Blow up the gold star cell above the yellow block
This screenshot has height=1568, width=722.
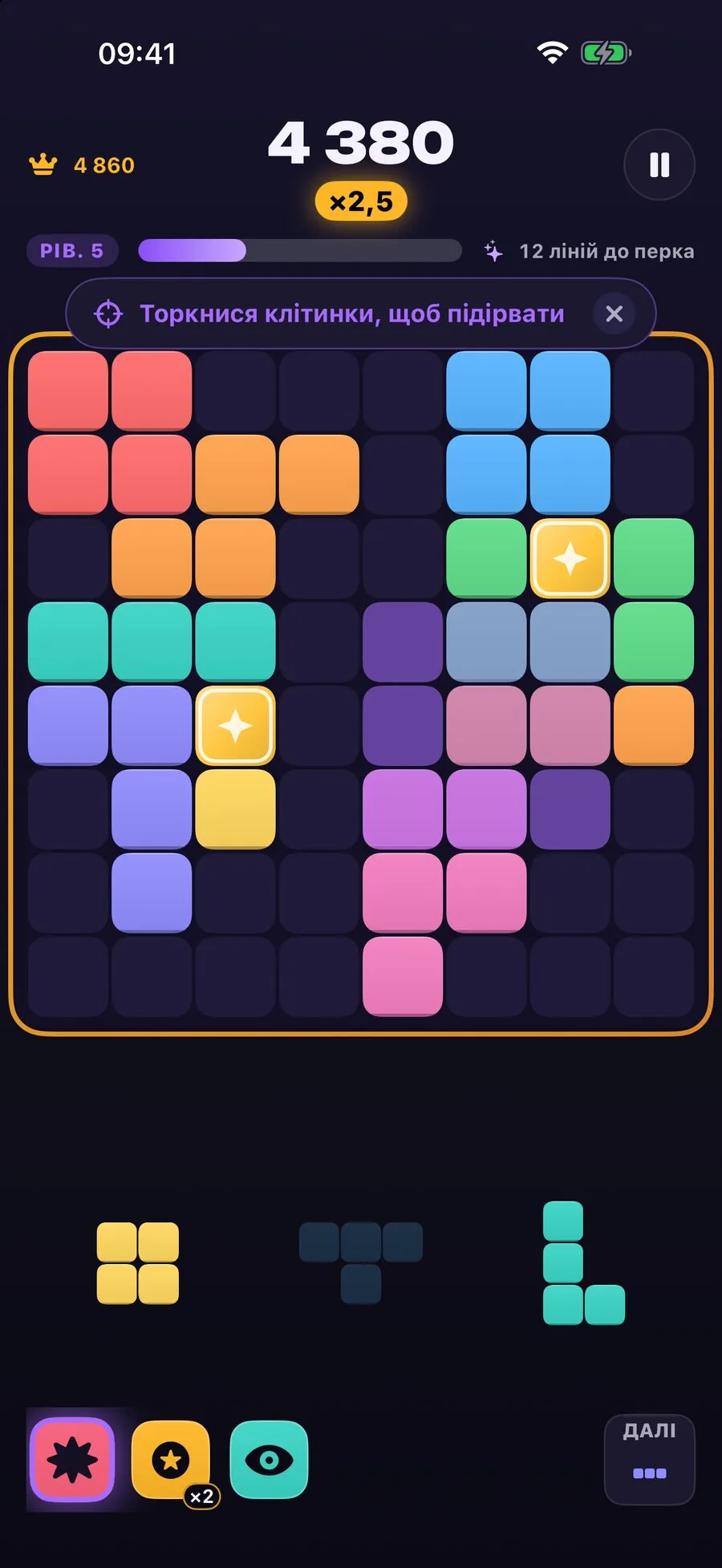click(235, 726)
